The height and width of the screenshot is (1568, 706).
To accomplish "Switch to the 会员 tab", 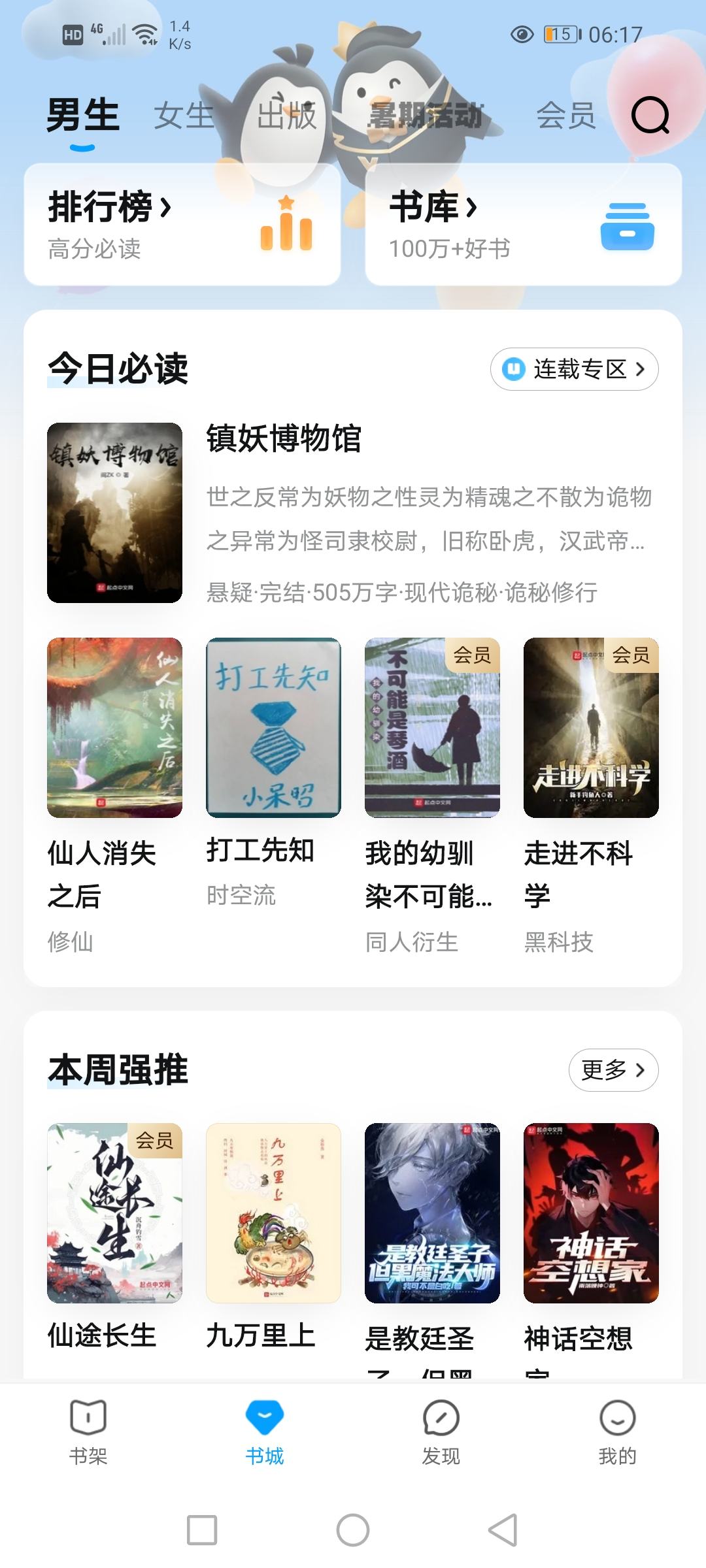I will click(x=565, y=116).
